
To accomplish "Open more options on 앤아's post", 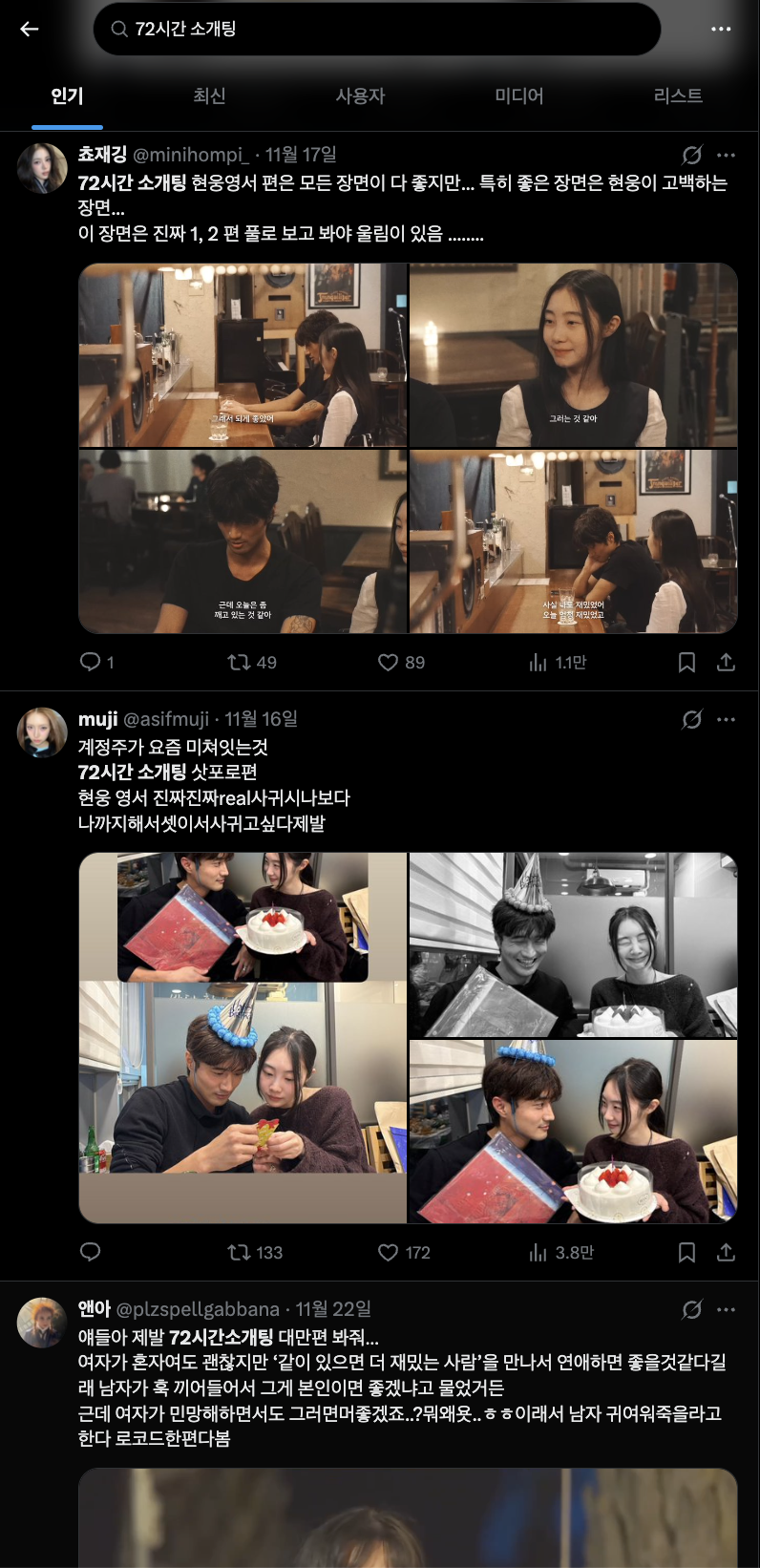I will pos(727,1309).
